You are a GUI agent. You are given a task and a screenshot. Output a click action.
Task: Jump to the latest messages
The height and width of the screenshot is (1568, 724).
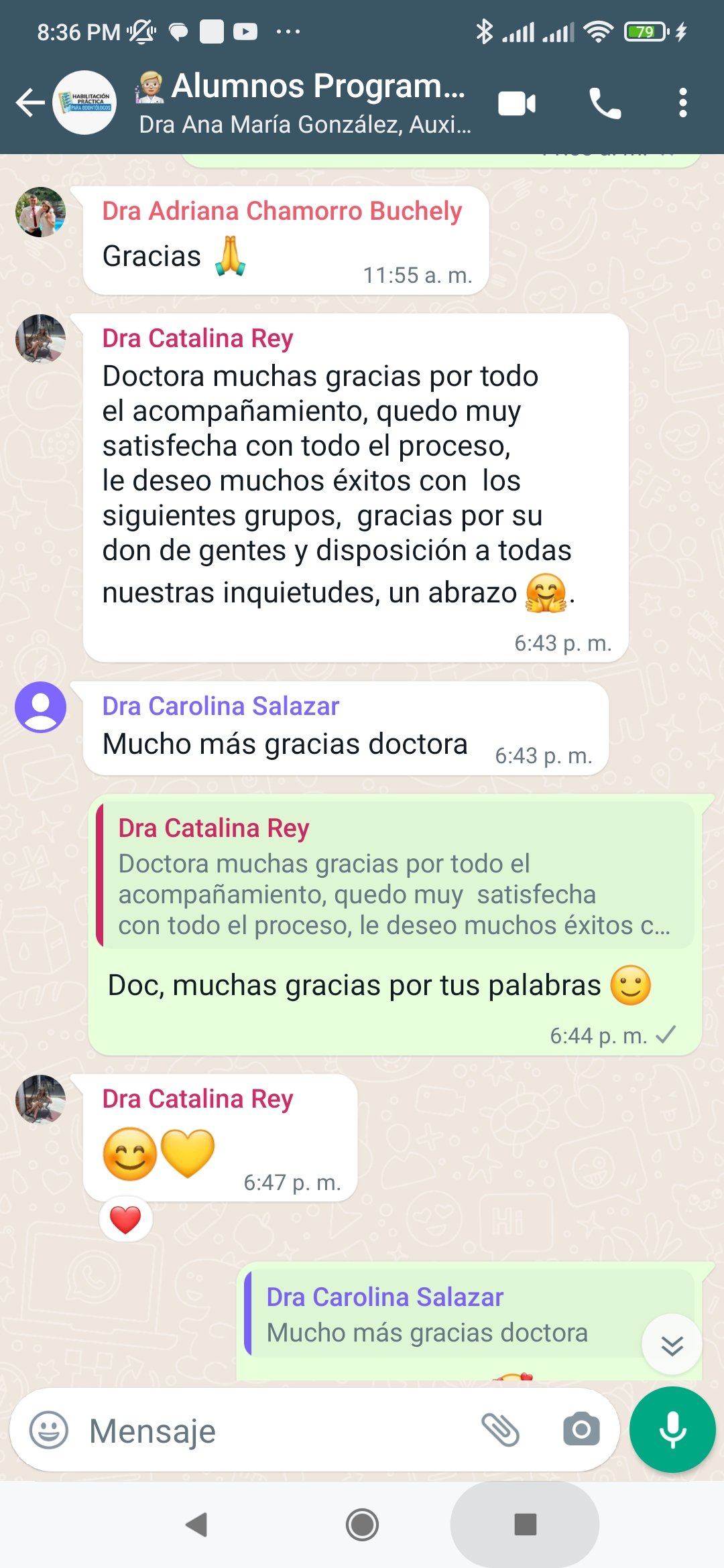(x=672, y=1345)
